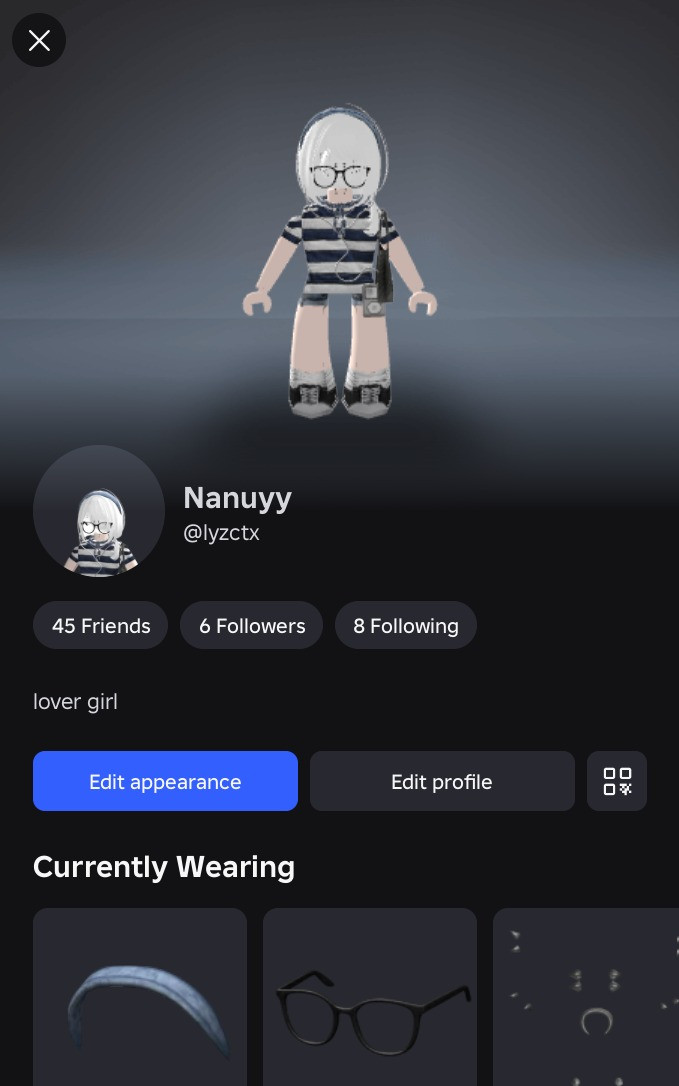Open the 45 Friends list

click(100, 625)
